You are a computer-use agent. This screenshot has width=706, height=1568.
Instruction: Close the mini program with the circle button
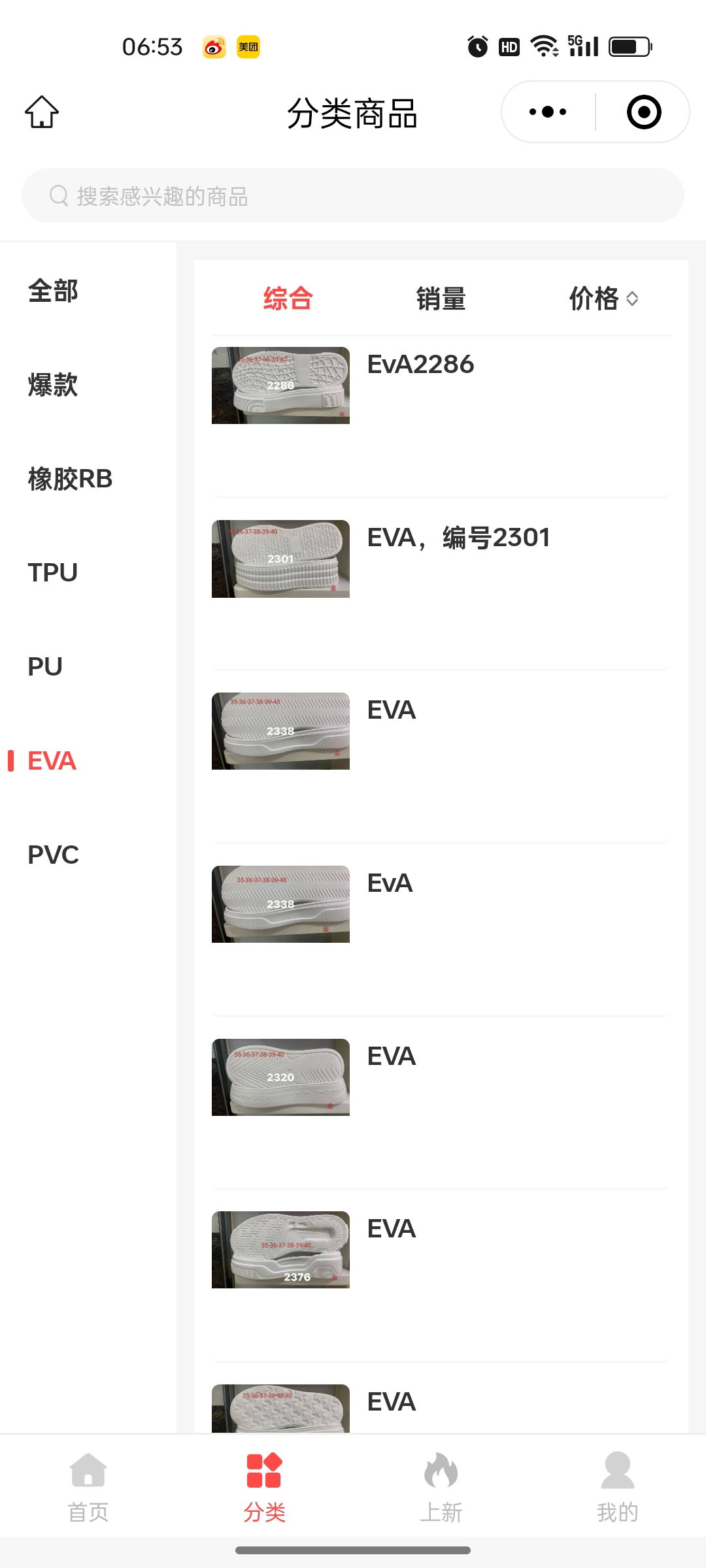(x=644, y=112)
